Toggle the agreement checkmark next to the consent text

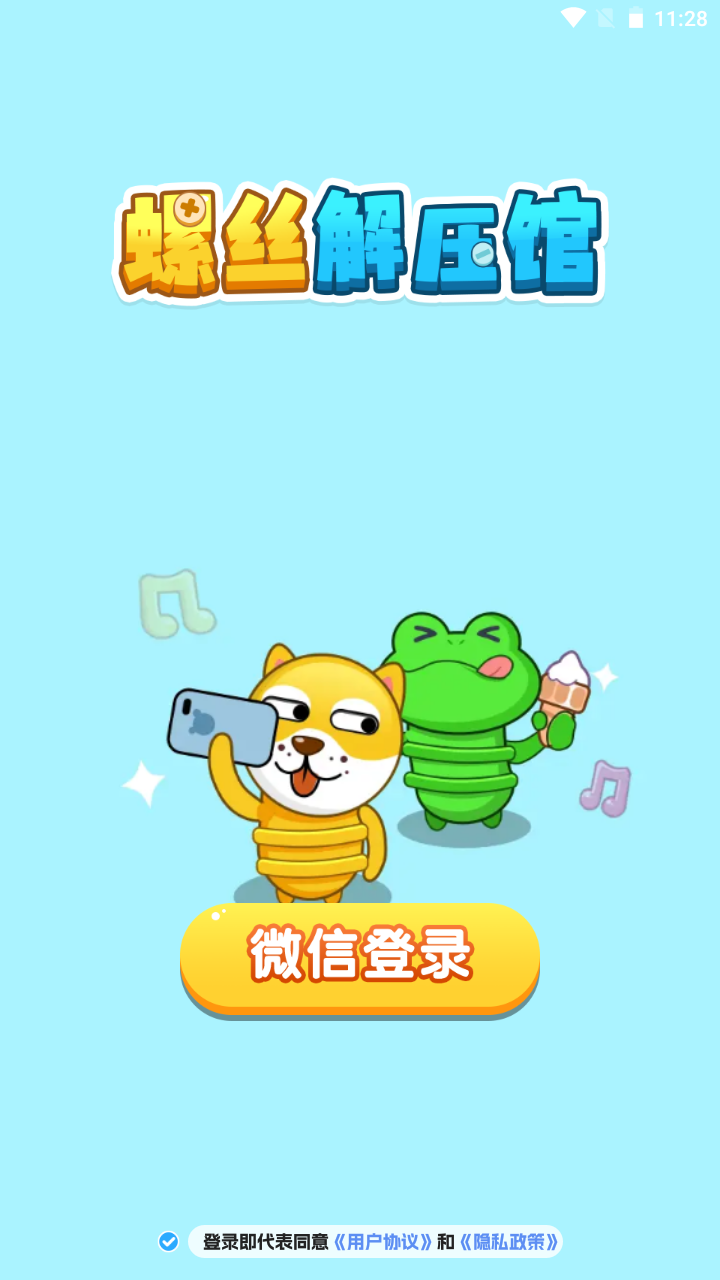166,1242
